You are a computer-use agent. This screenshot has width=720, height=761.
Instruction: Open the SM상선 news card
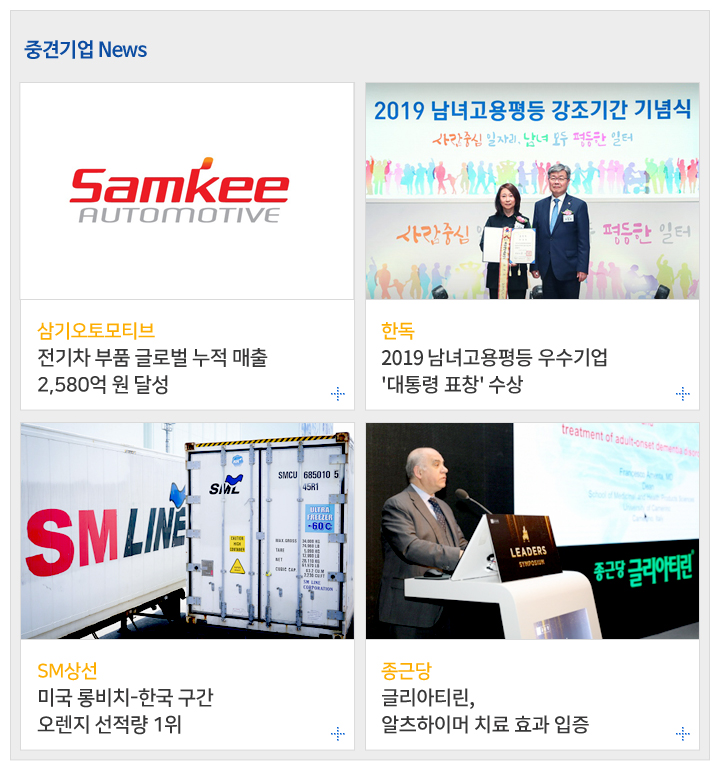[x=187, y=585]
